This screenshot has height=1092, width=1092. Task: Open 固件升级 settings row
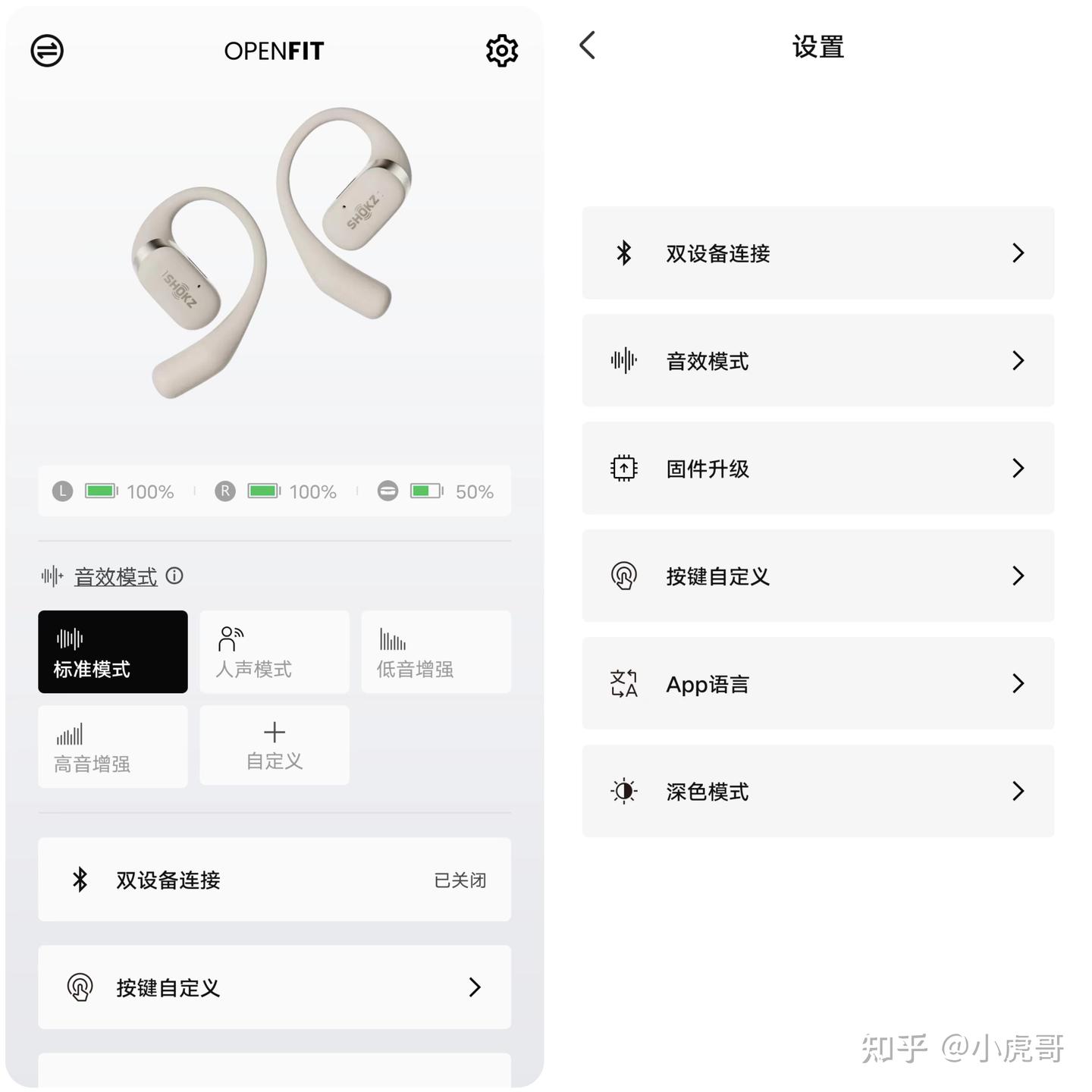[817, 469]
